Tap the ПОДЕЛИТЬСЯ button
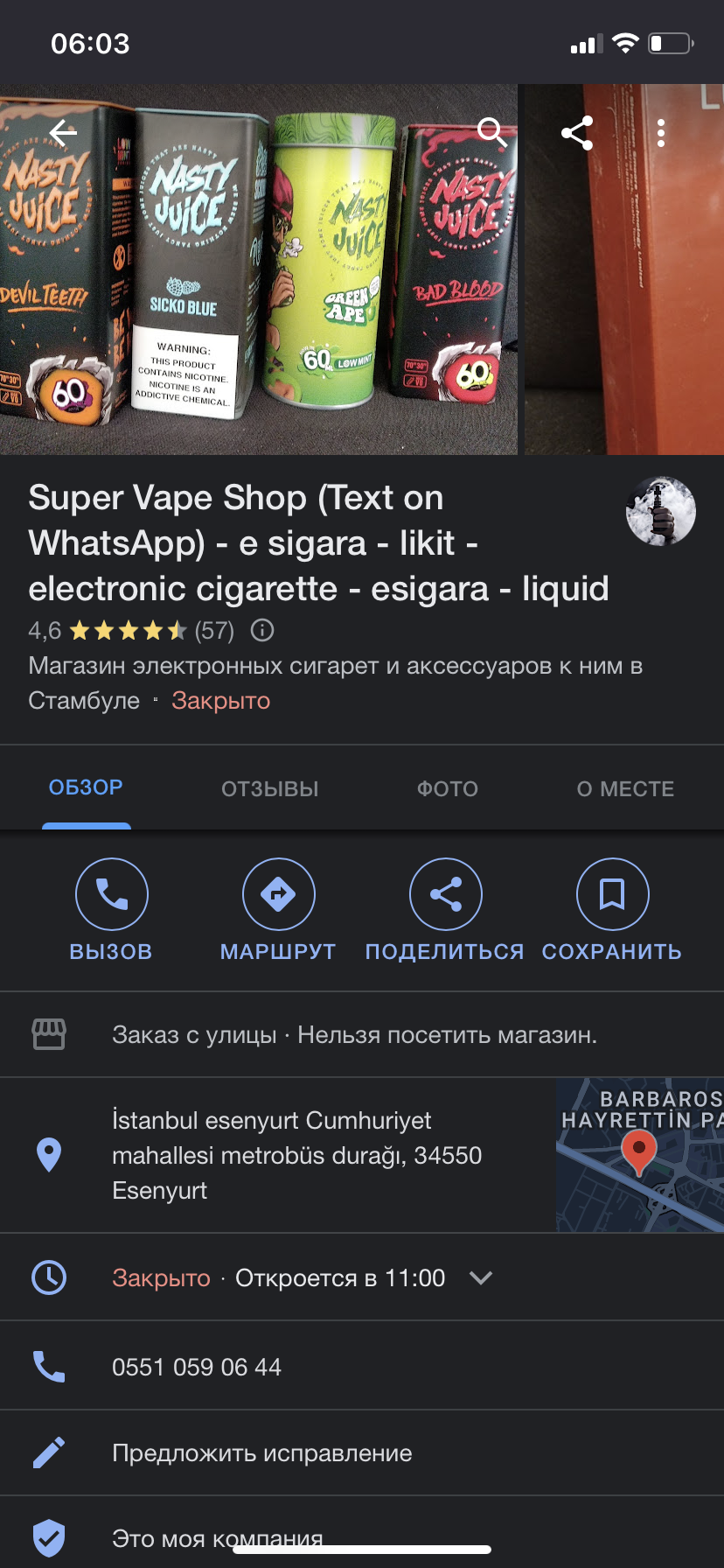This screenshot has width=724, height=1568. tap(445, 910)
